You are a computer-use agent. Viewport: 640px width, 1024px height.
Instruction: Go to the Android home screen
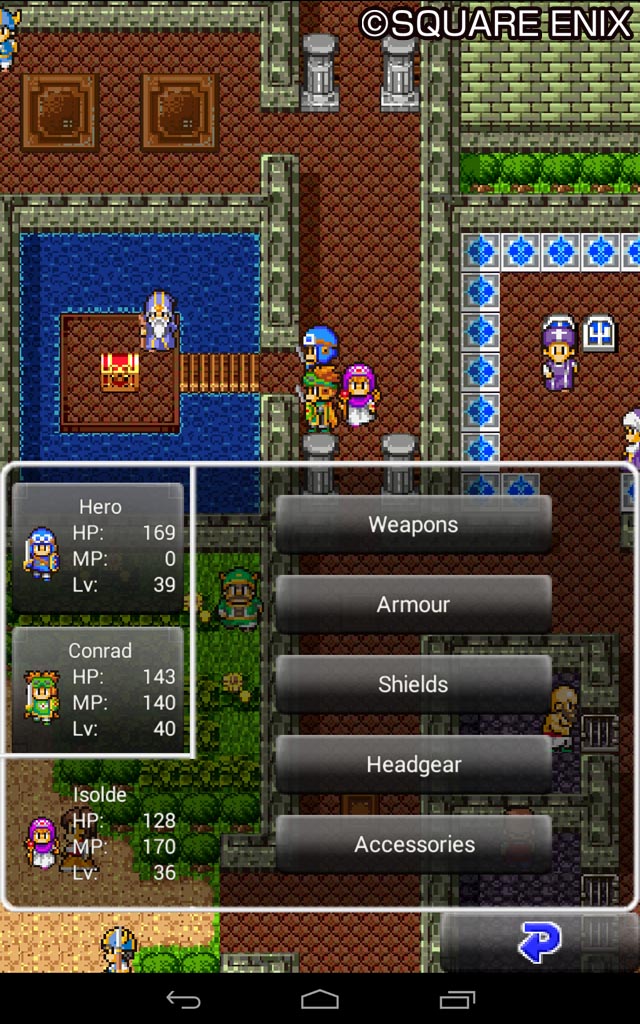(319, 999)
